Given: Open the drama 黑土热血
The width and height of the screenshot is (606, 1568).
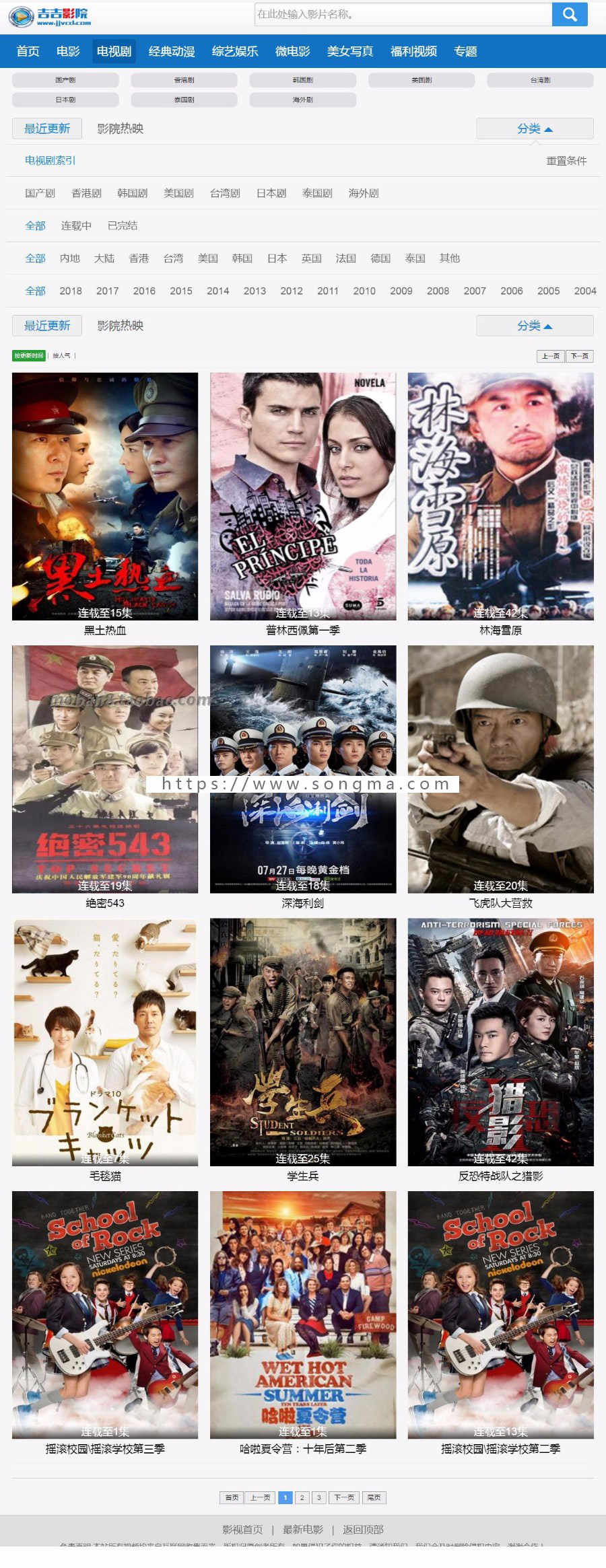Looking at the screenshot, I should click(x=105, y=497).
